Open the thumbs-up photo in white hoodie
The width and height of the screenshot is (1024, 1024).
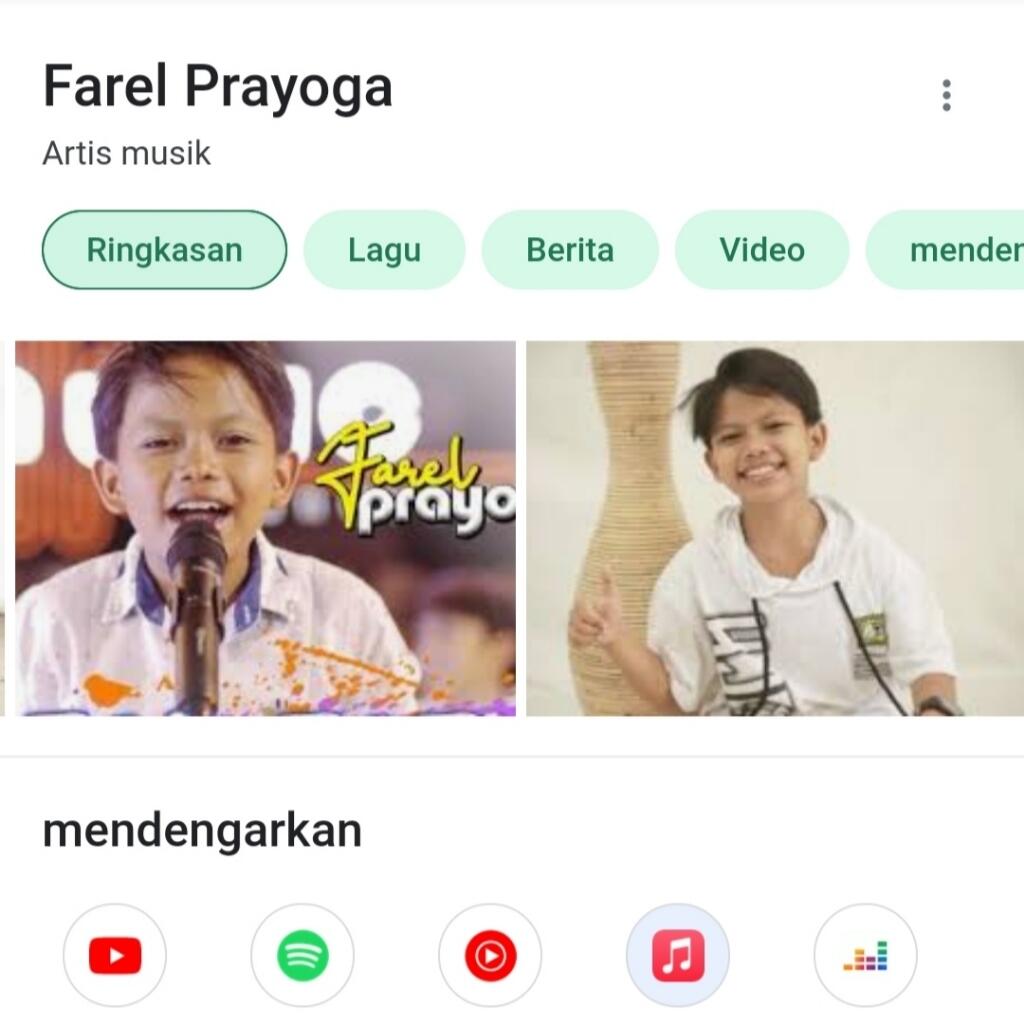[x=775, y=528]
